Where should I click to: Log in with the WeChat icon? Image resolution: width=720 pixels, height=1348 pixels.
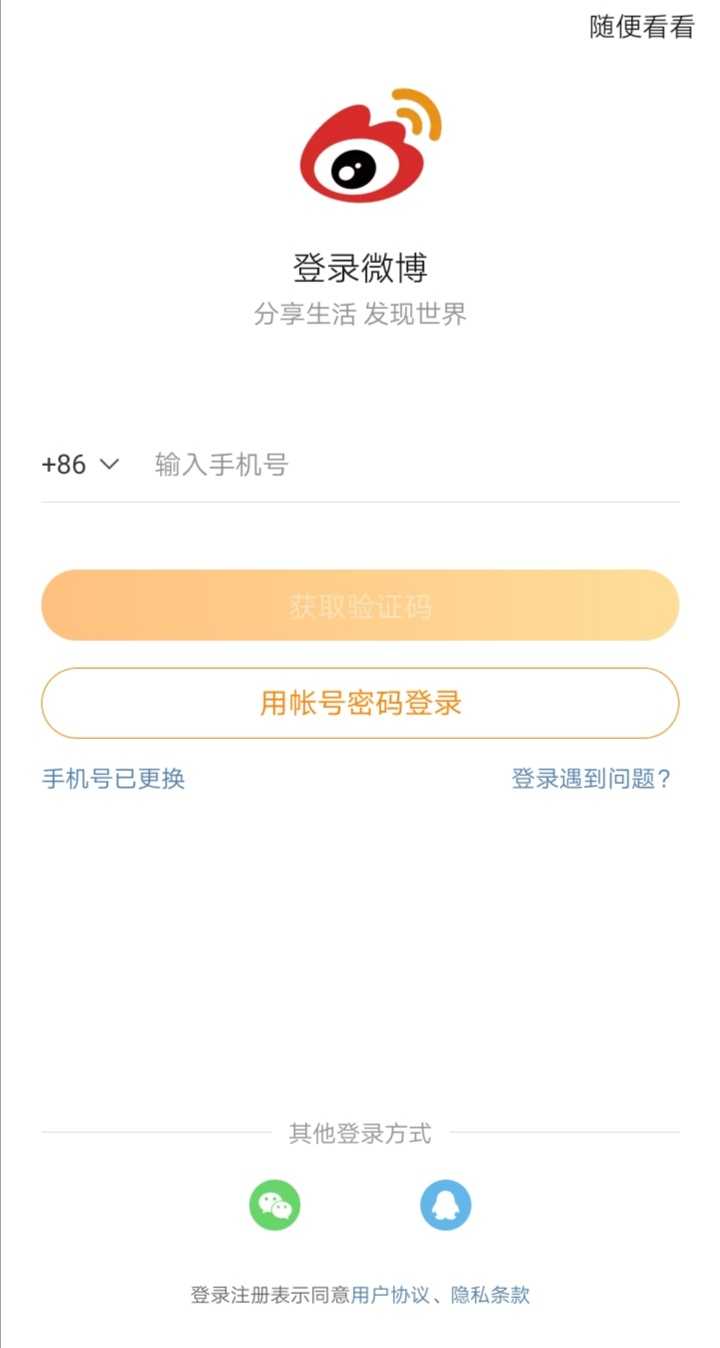click(275, 1205)
